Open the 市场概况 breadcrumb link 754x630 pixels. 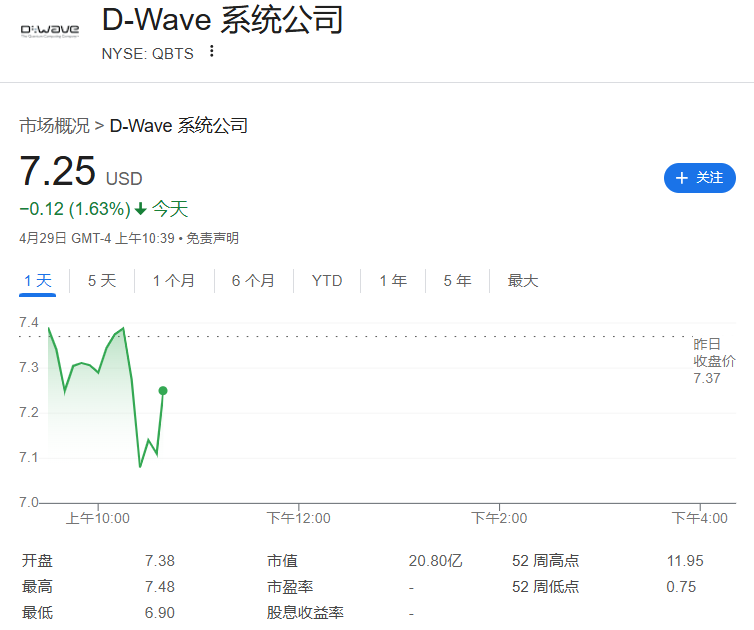pyautogui.click(x=54, y=125)
